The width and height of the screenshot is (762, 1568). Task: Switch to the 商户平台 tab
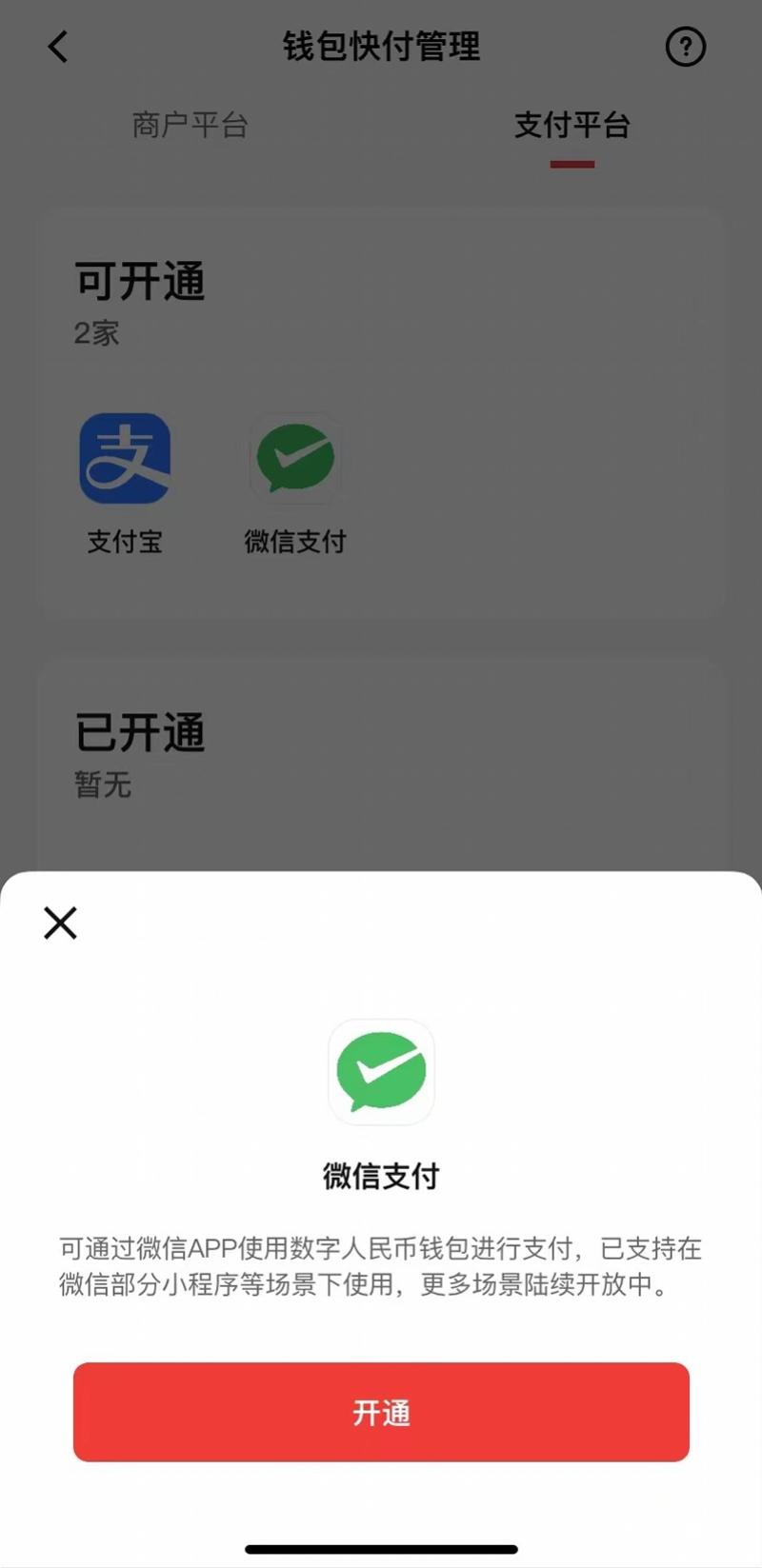pyautogui.click(x=189, y=125)
